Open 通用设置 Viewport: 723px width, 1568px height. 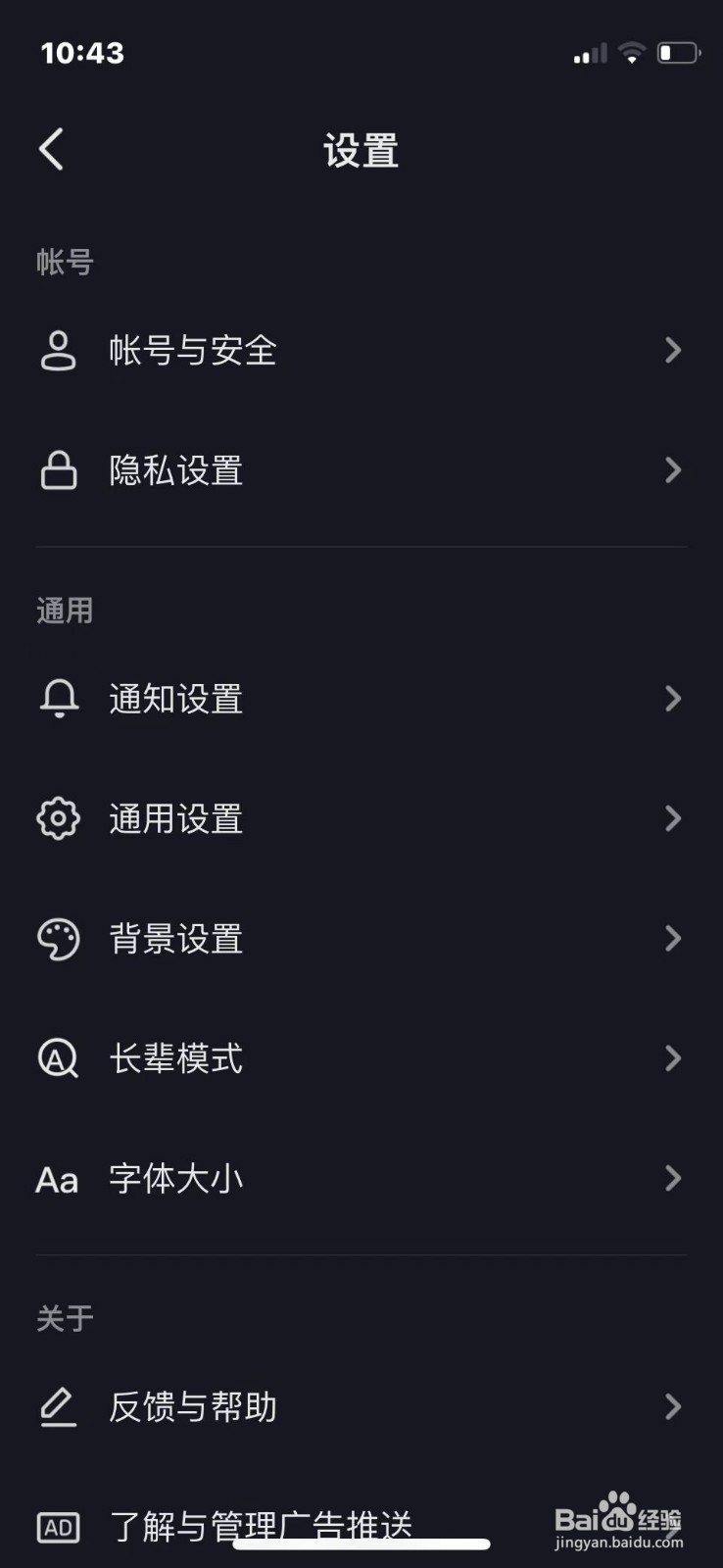[x=176, y=818]
